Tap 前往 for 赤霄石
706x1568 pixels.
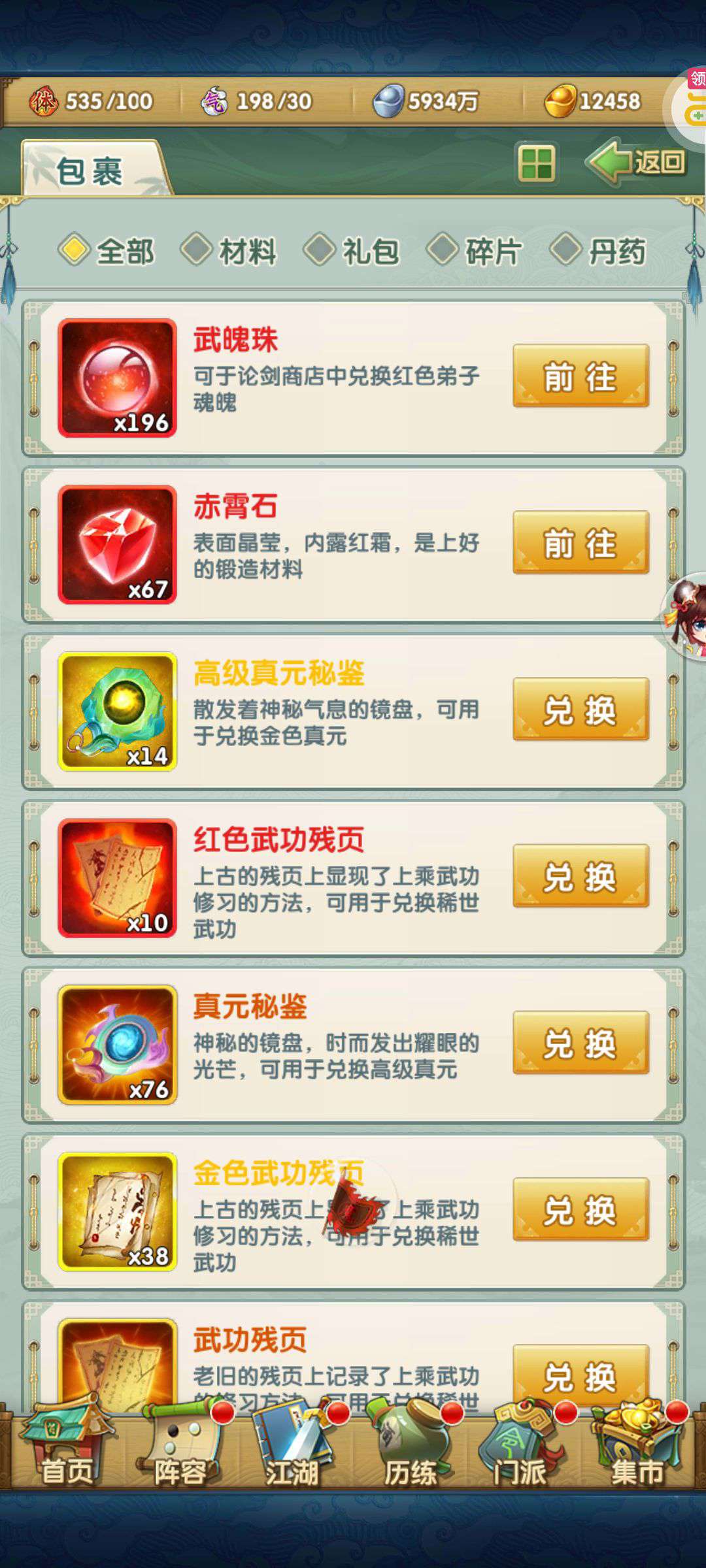pos(580,543)
